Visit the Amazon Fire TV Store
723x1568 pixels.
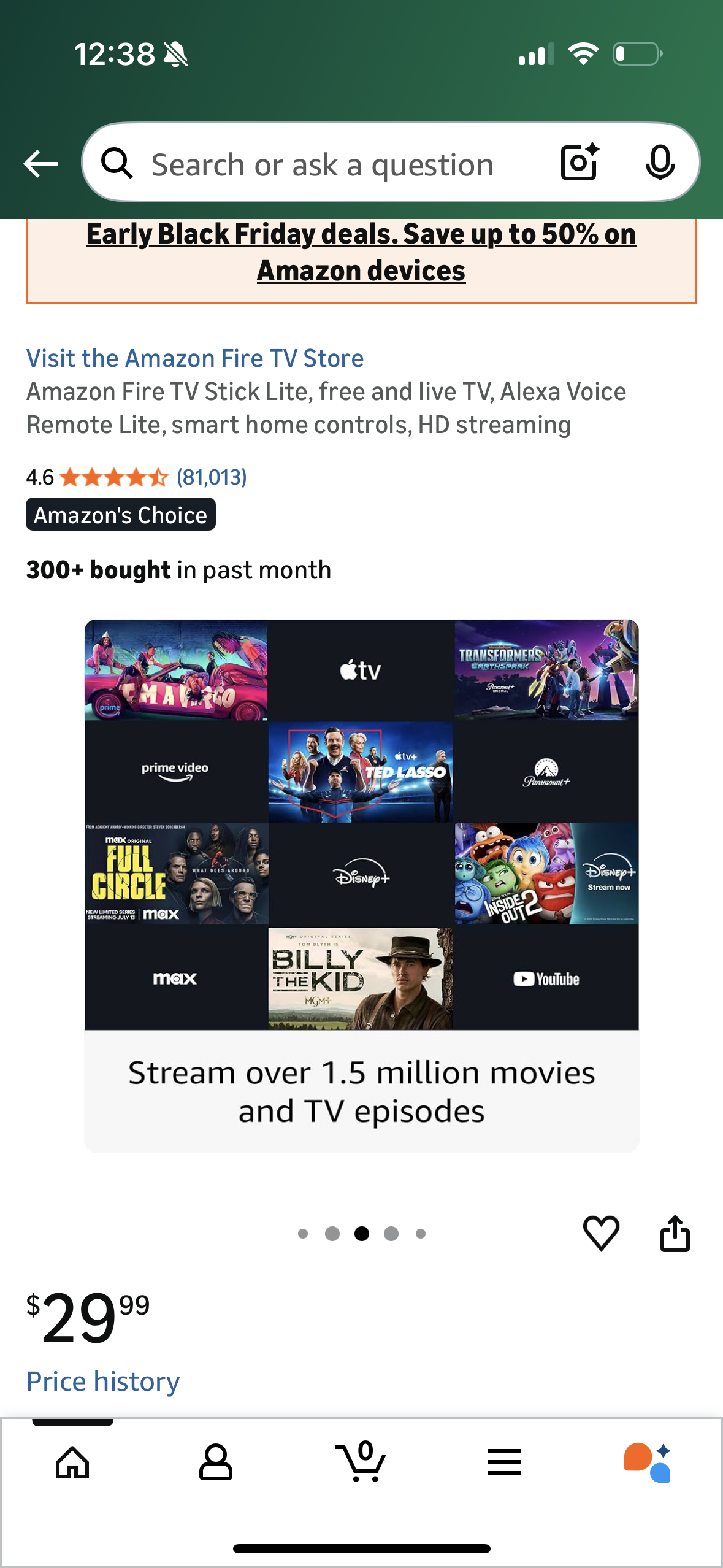[195, 358]
